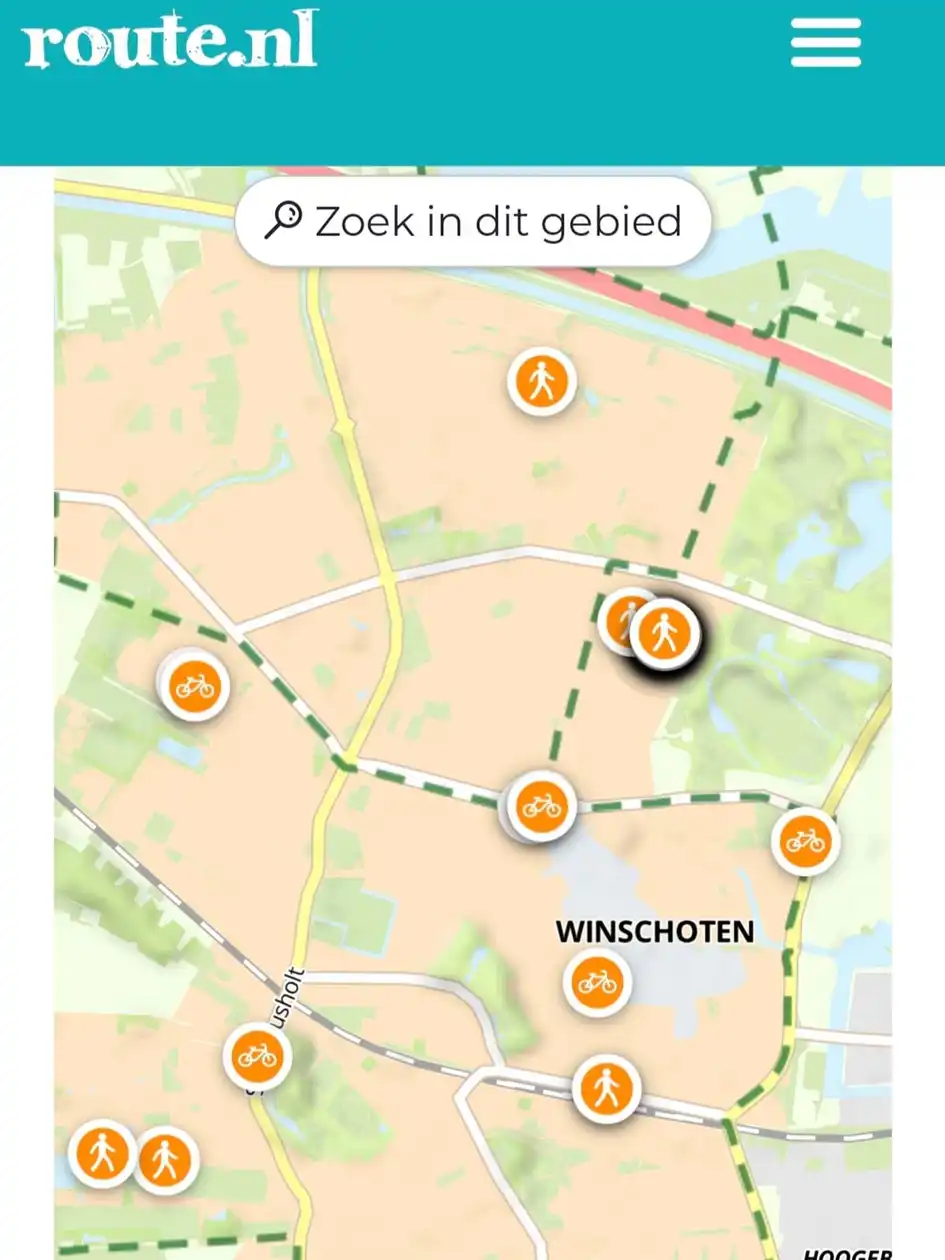Open the hamburger menu

coord(825,44)
